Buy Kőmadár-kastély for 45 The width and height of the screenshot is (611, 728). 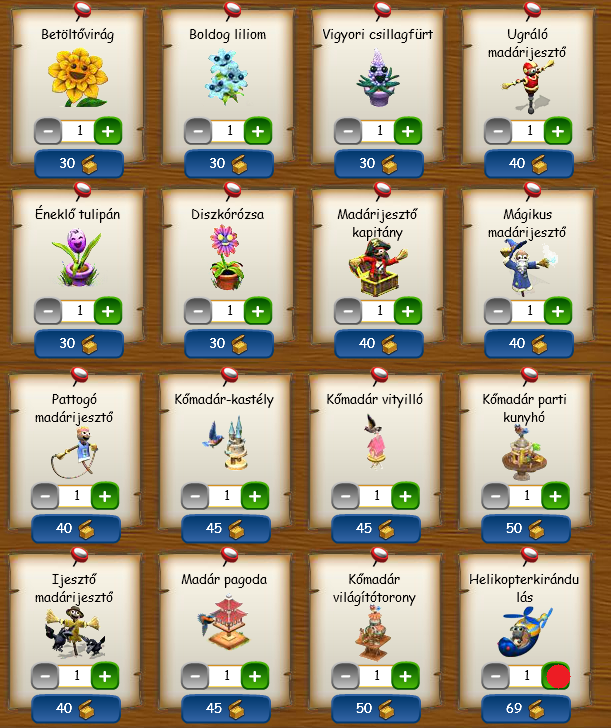[x=226, y=528]
